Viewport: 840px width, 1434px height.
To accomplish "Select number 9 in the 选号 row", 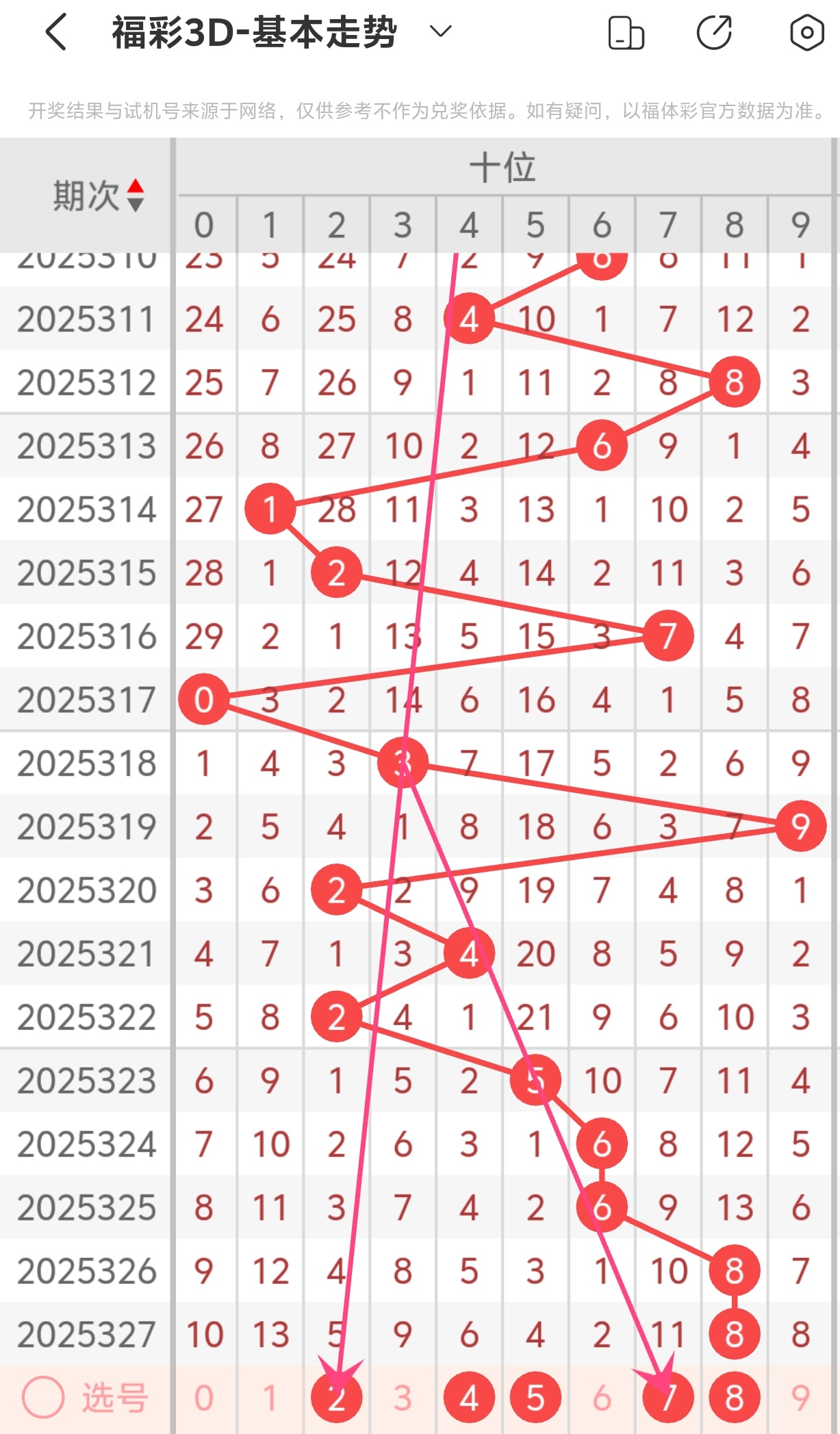I will 800,1398.
